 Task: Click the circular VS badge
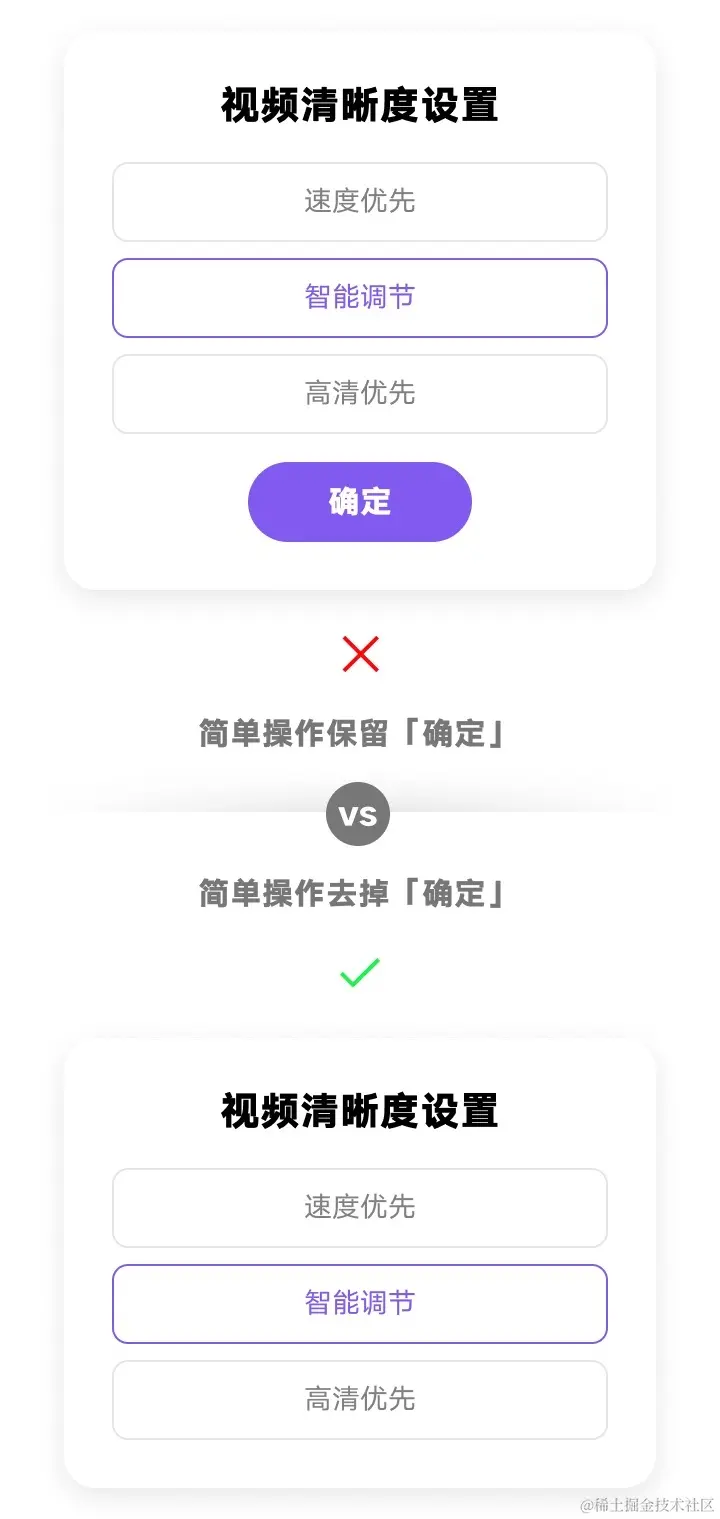click(358, 813)
